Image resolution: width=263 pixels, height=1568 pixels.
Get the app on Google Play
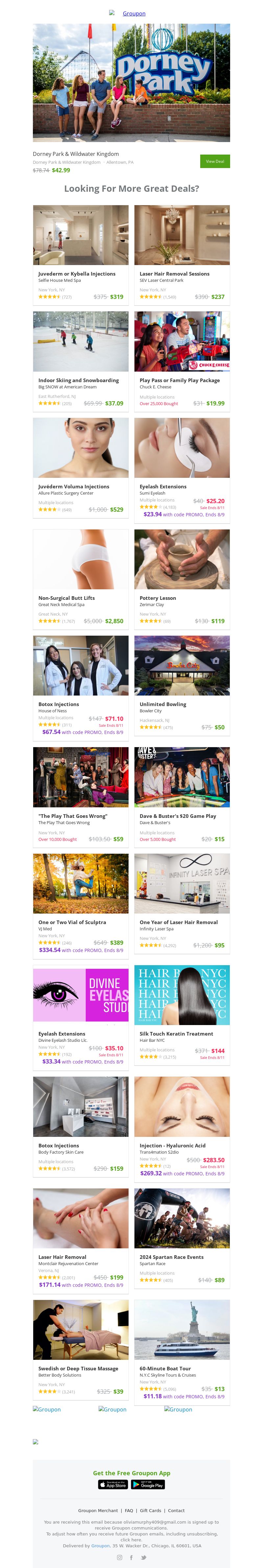click(x=148, y=1484)
